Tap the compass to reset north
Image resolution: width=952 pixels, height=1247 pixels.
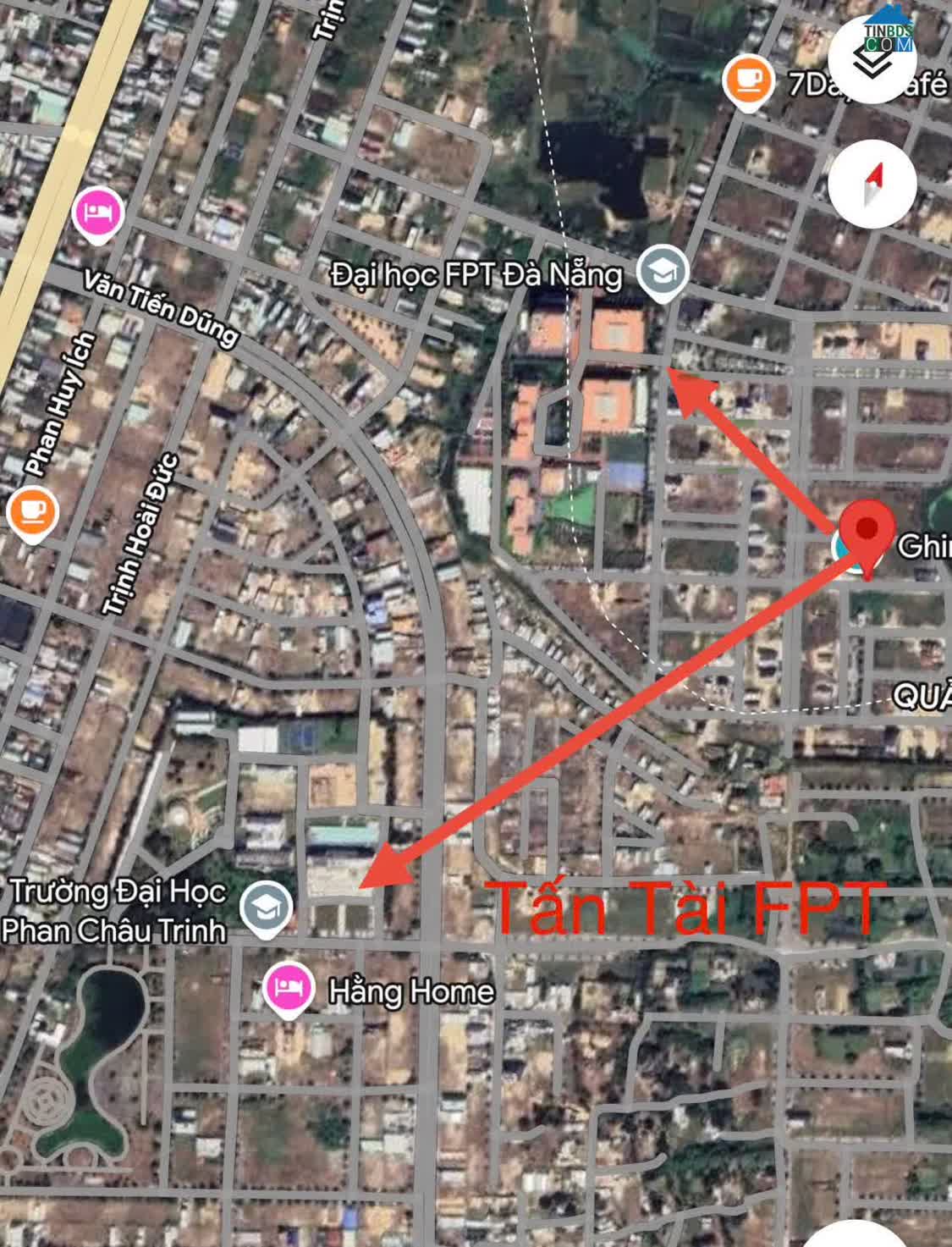tap(872, 183)
